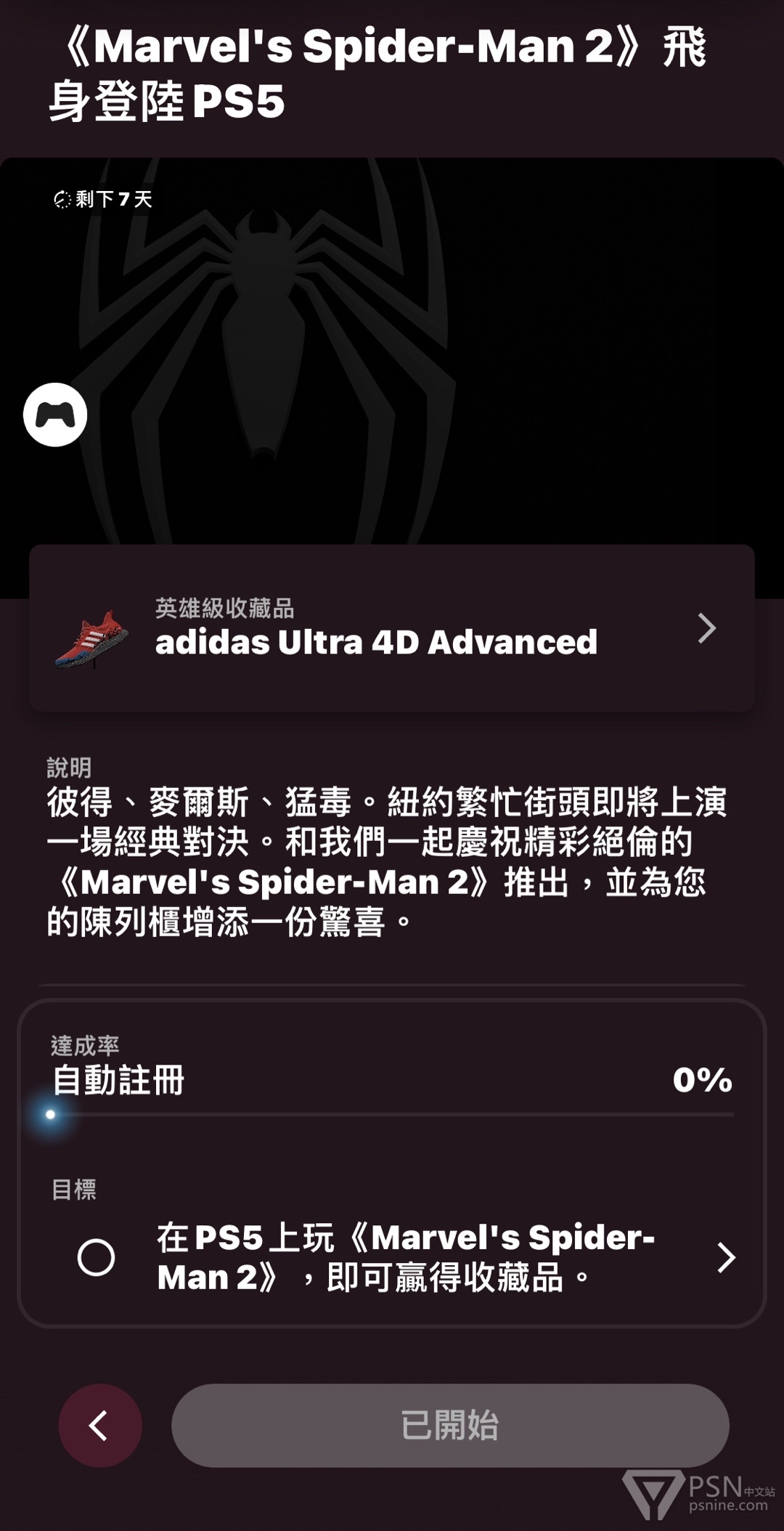Tap the 已開始 button
The height and width of the screenshot is (1531, 784).
pyautogui.click(x=450, y=1425)
